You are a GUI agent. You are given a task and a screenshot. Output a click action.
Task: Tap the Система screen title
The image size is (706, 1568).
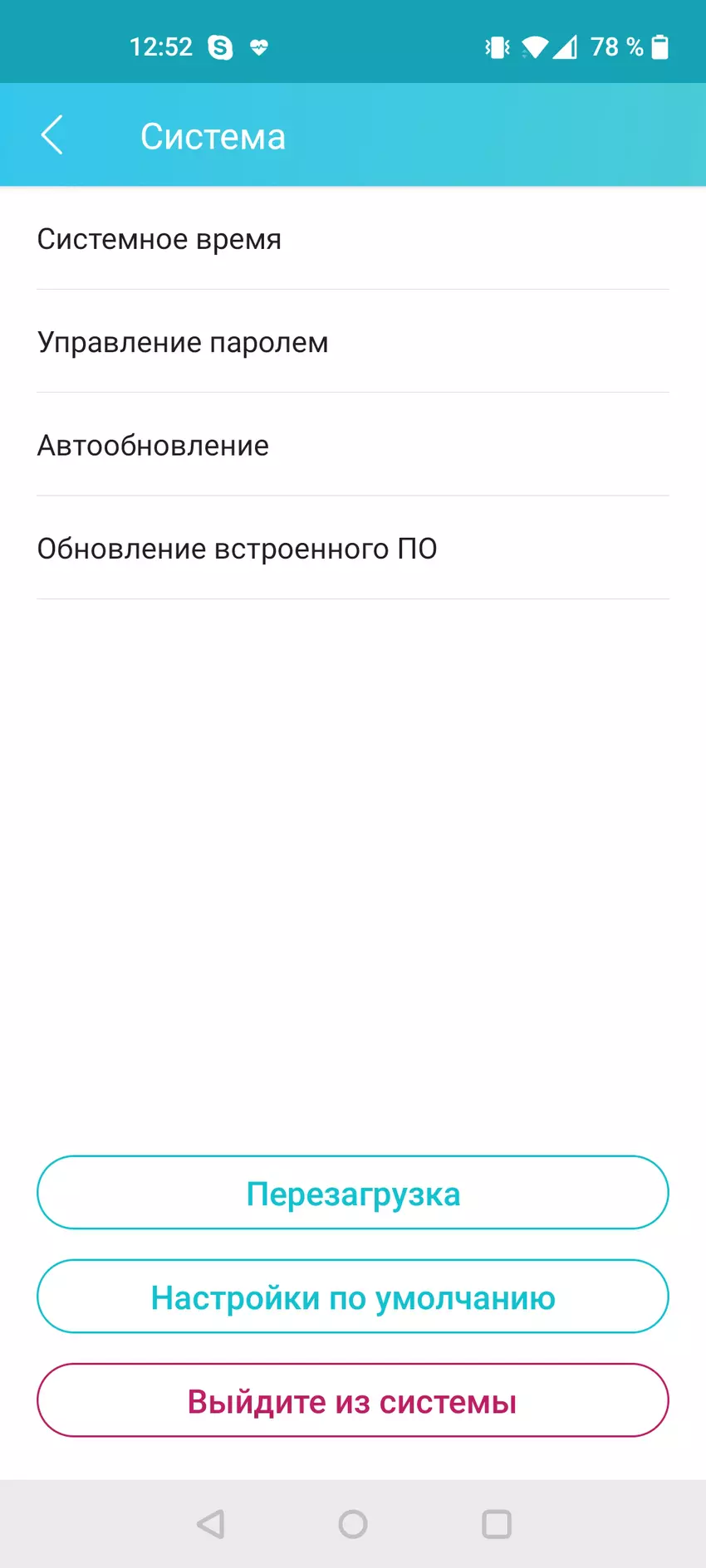[213, 134]
